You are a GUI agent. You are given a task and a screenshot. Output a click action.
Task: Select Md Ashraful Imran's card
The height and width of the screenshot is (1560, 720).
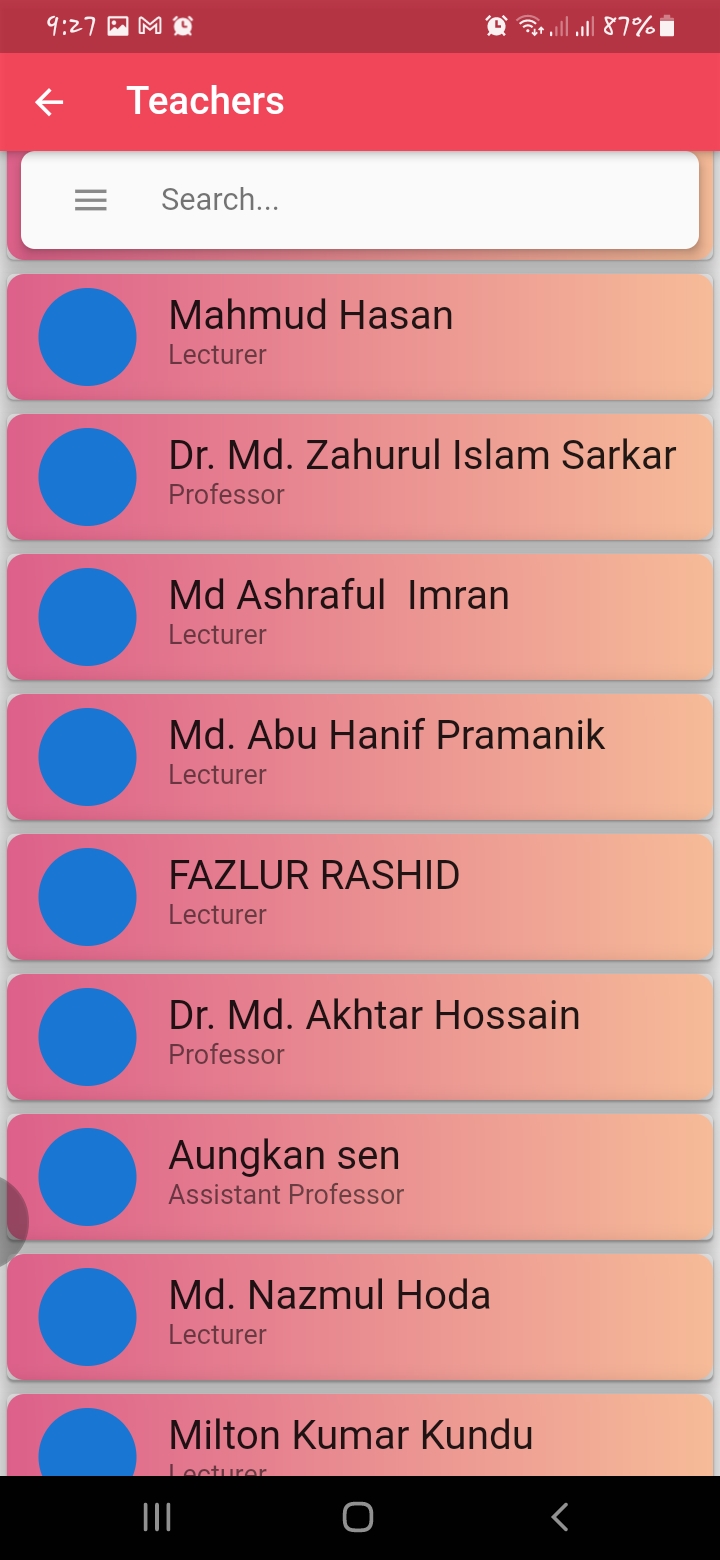point(360,617)
